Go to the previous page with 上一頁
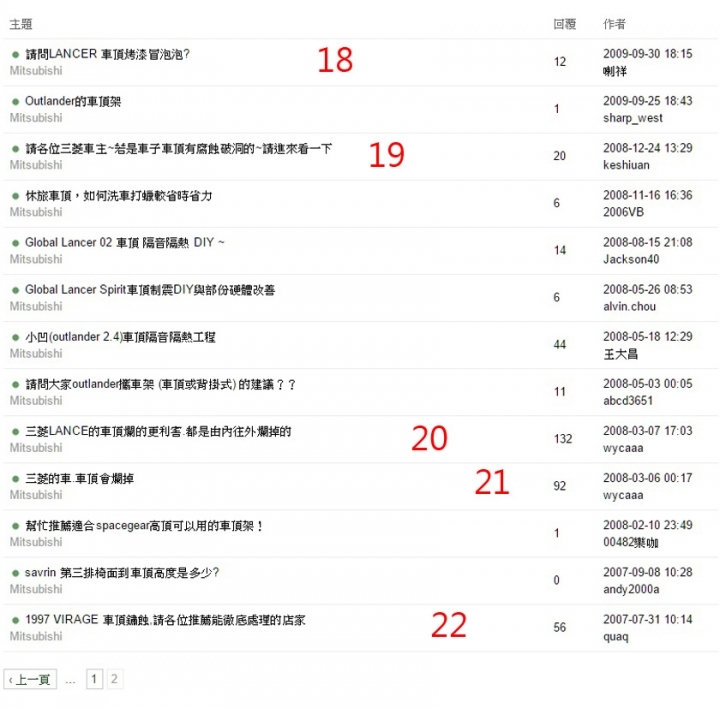The image size is (720, 708). coord(30,680)
